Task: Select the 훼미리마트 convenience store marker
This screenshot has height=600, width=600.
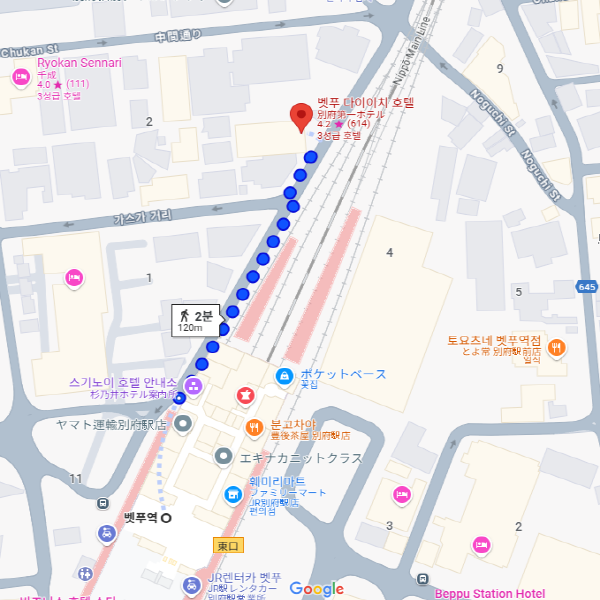Action: point(233,495)
